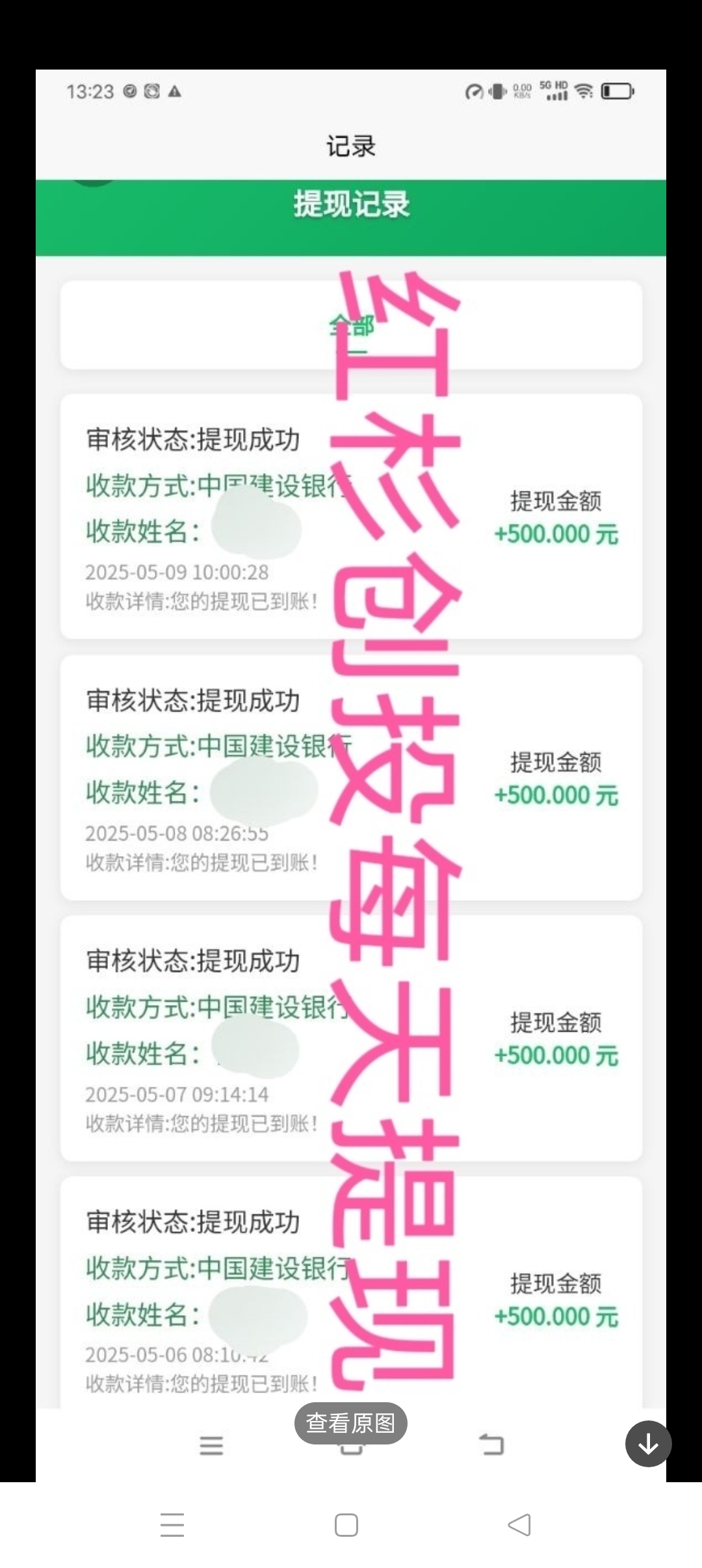Screen dimensions: 702x1568
Task: Tap the 查看原图 button
Action: tap(351, 1423)
